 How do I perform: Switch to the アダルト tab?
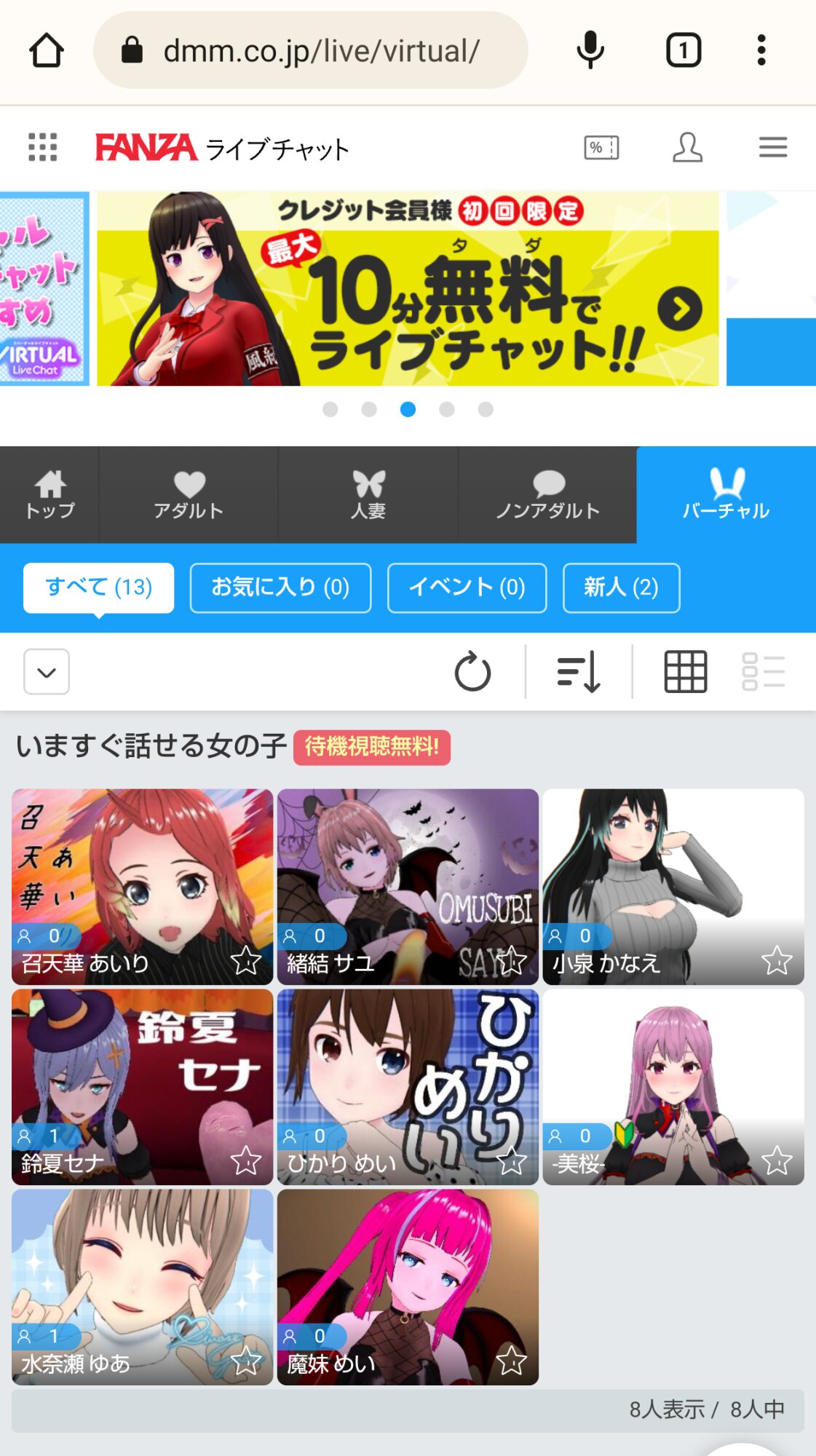(189, 495)
